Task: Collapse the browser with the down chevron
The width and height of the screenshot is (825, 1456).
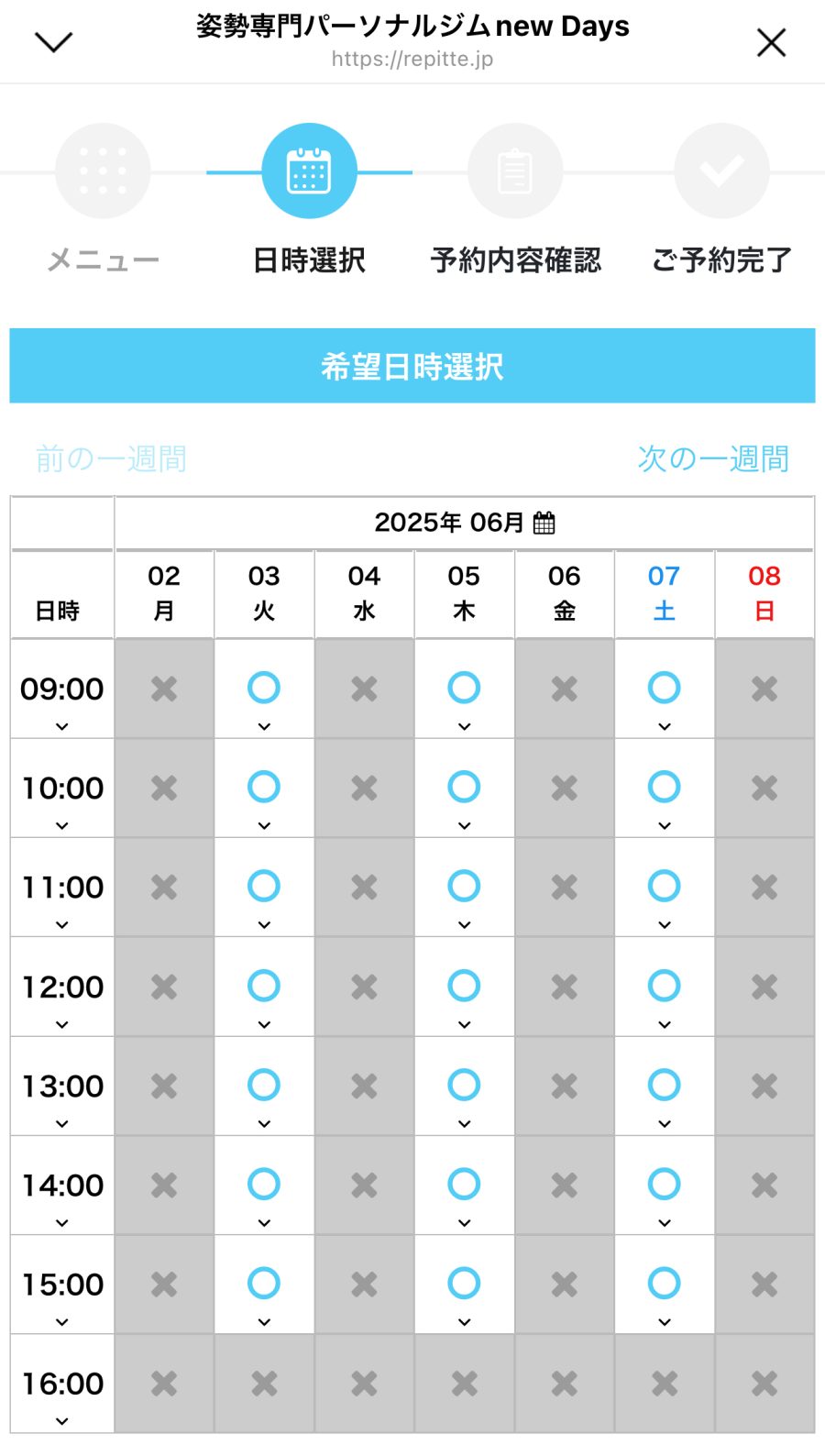Action: point(53,42)
